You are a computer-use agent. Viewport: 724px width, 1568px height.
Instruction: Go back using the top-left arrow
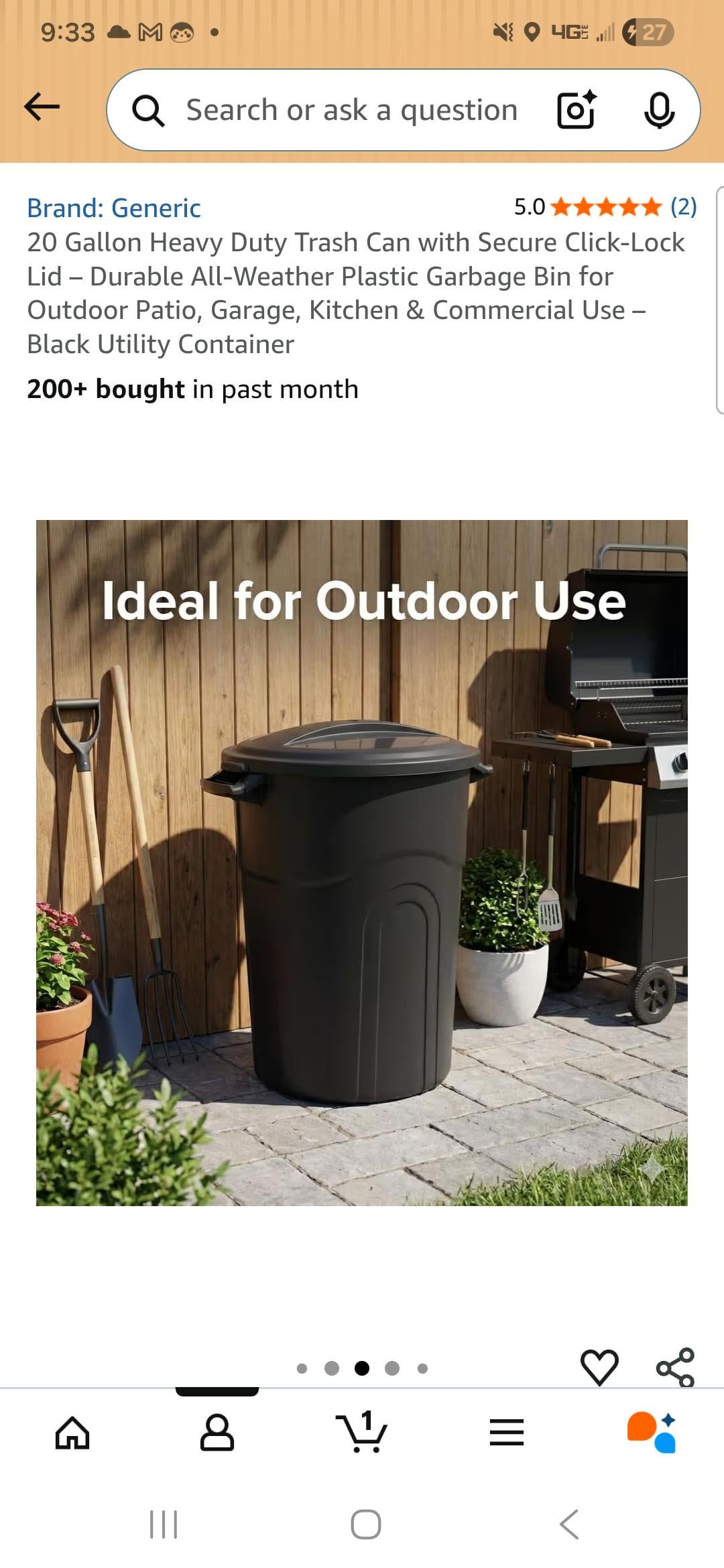tap(42, 107)
